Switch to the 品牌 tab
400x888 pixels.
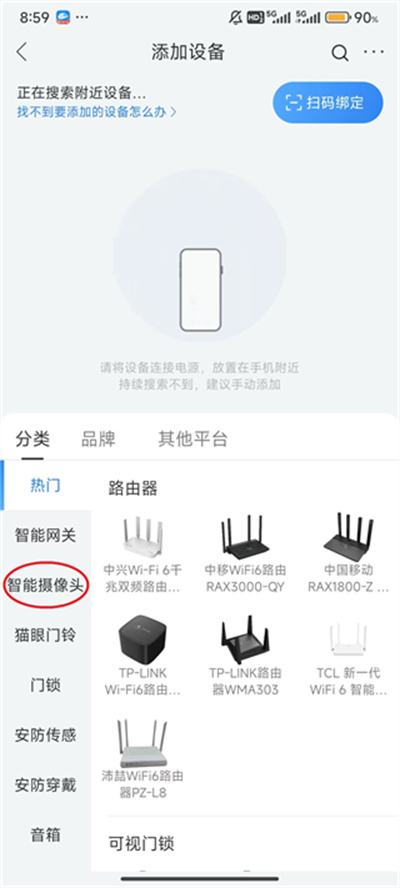click(x=99, y=439)
